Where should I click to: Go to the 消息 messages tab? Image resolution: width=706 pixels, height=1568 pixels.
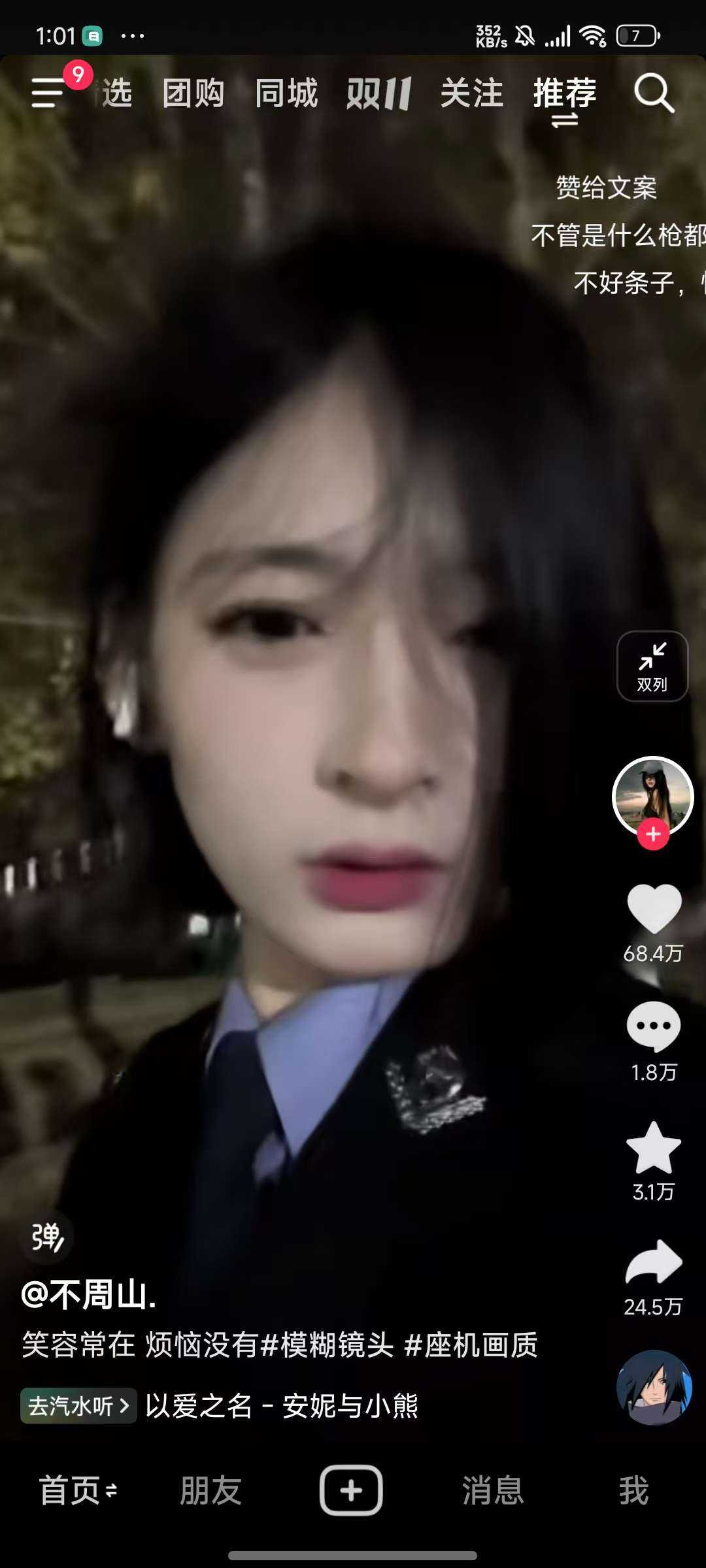pos(493,1490)
